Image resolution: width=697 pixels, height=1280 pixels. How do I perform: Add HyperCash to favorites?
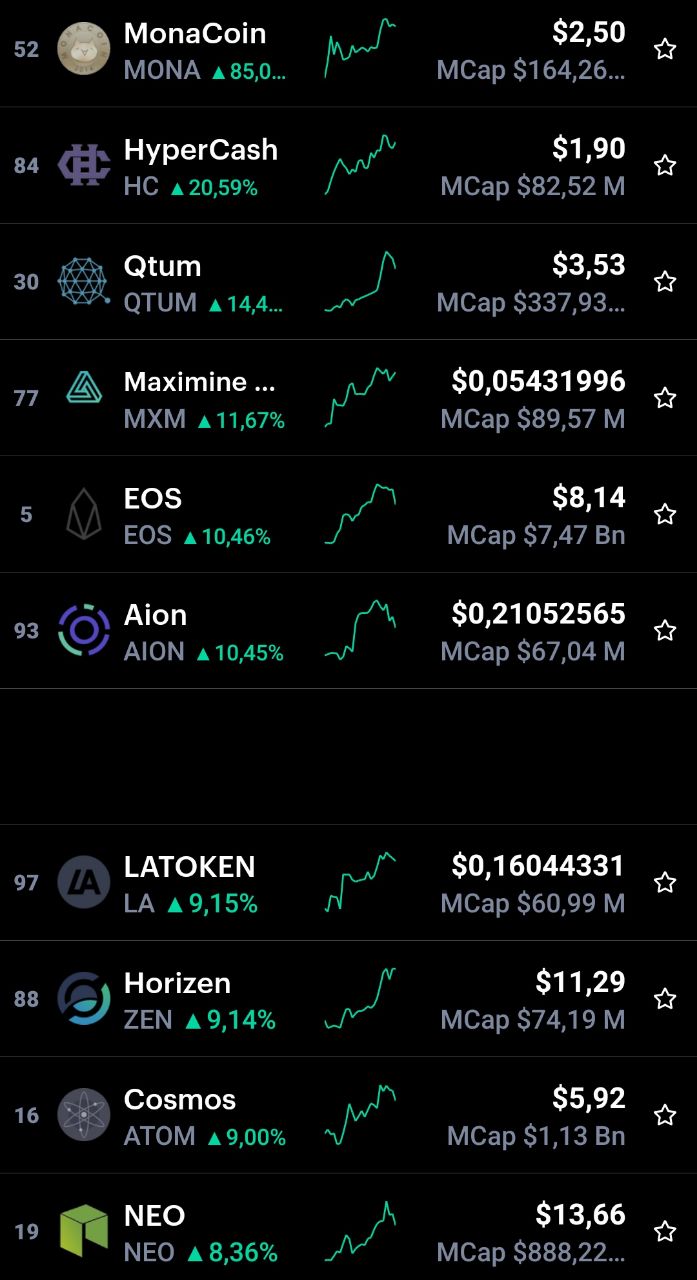pos(665,166)
